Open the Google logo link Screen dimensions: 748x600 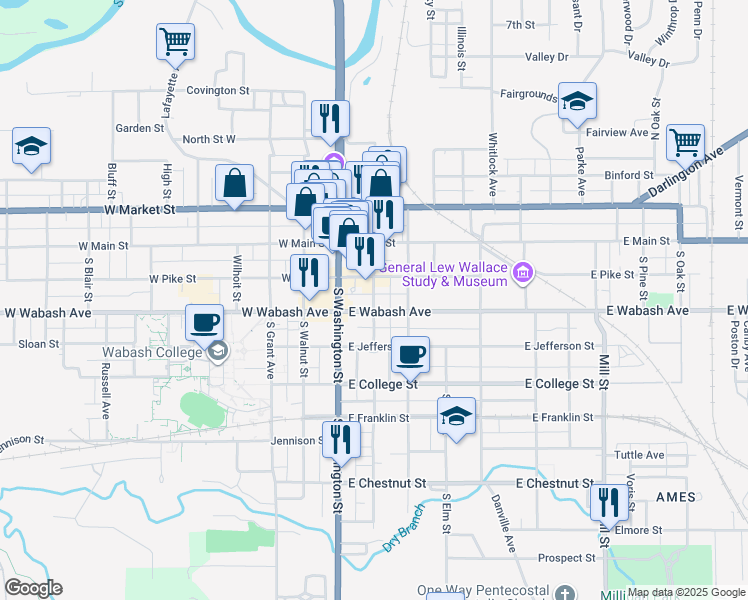pyautogui.click(x=33, y=588)
